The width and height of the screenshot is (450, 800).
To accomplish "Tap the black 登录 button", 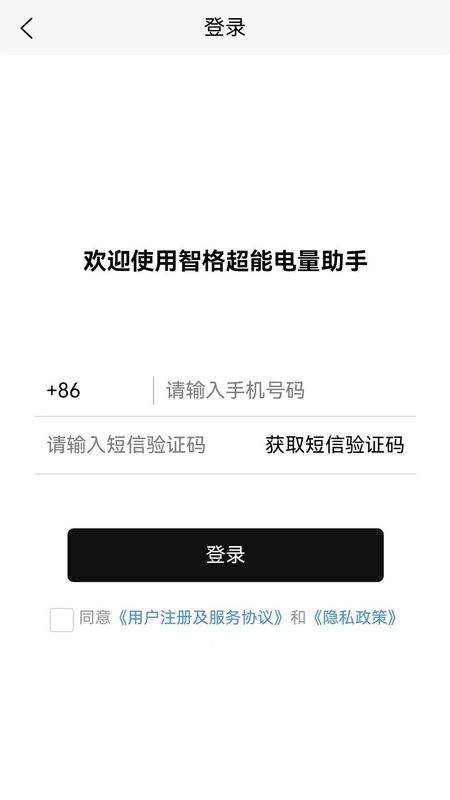I will 226,555.
